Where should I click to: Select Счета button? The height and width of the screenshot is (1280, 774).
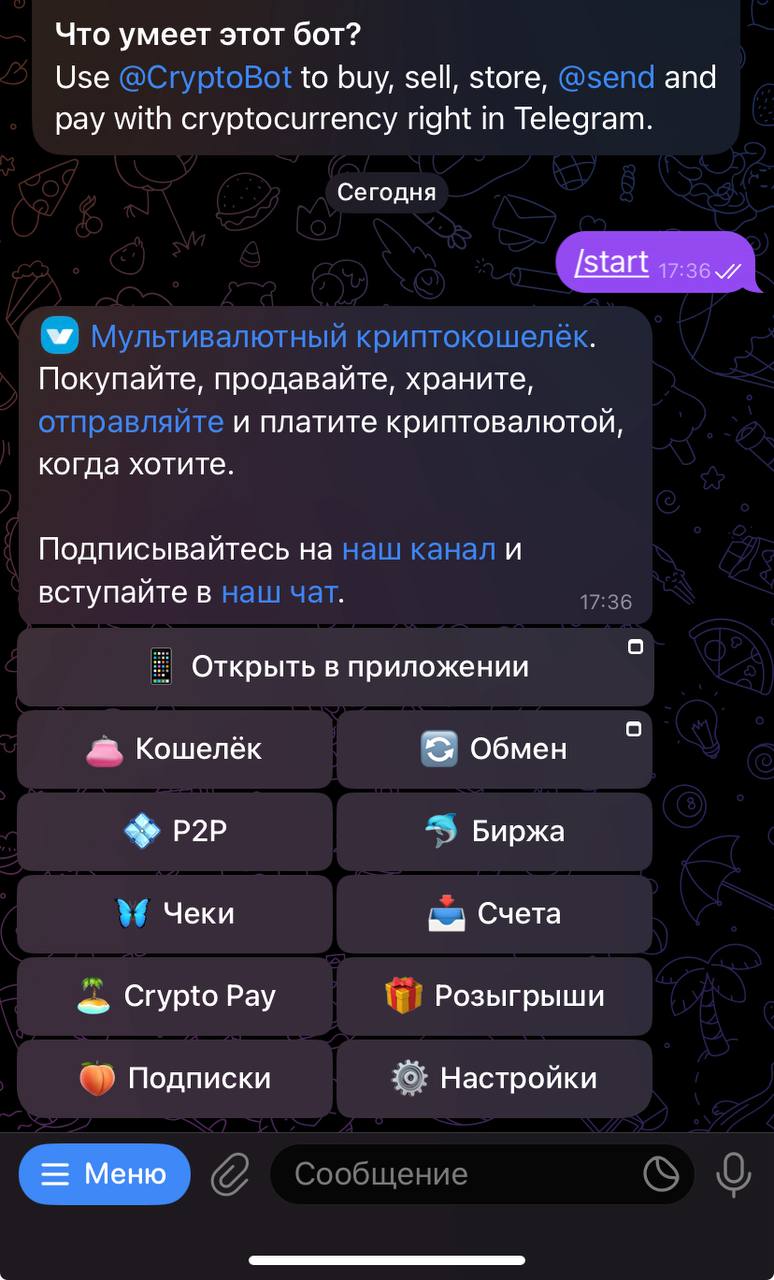[x=494, y=913]
